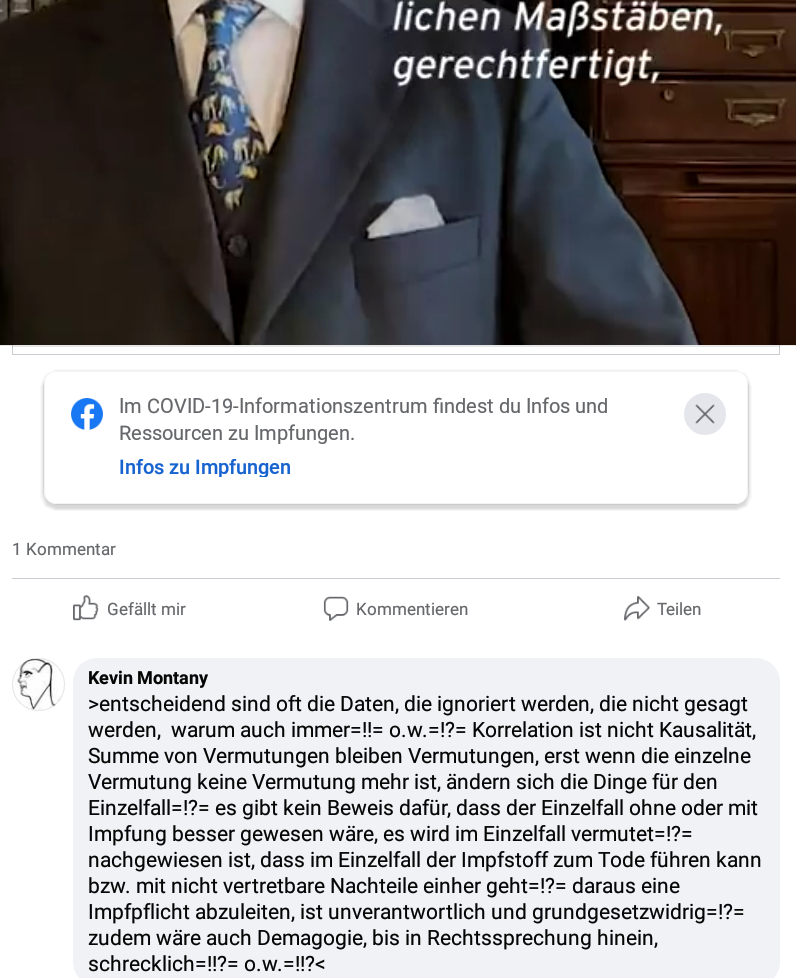Open the Infos zu Impfungen link
This screenshot has width=796, height=978.
[x=205, y=467]
